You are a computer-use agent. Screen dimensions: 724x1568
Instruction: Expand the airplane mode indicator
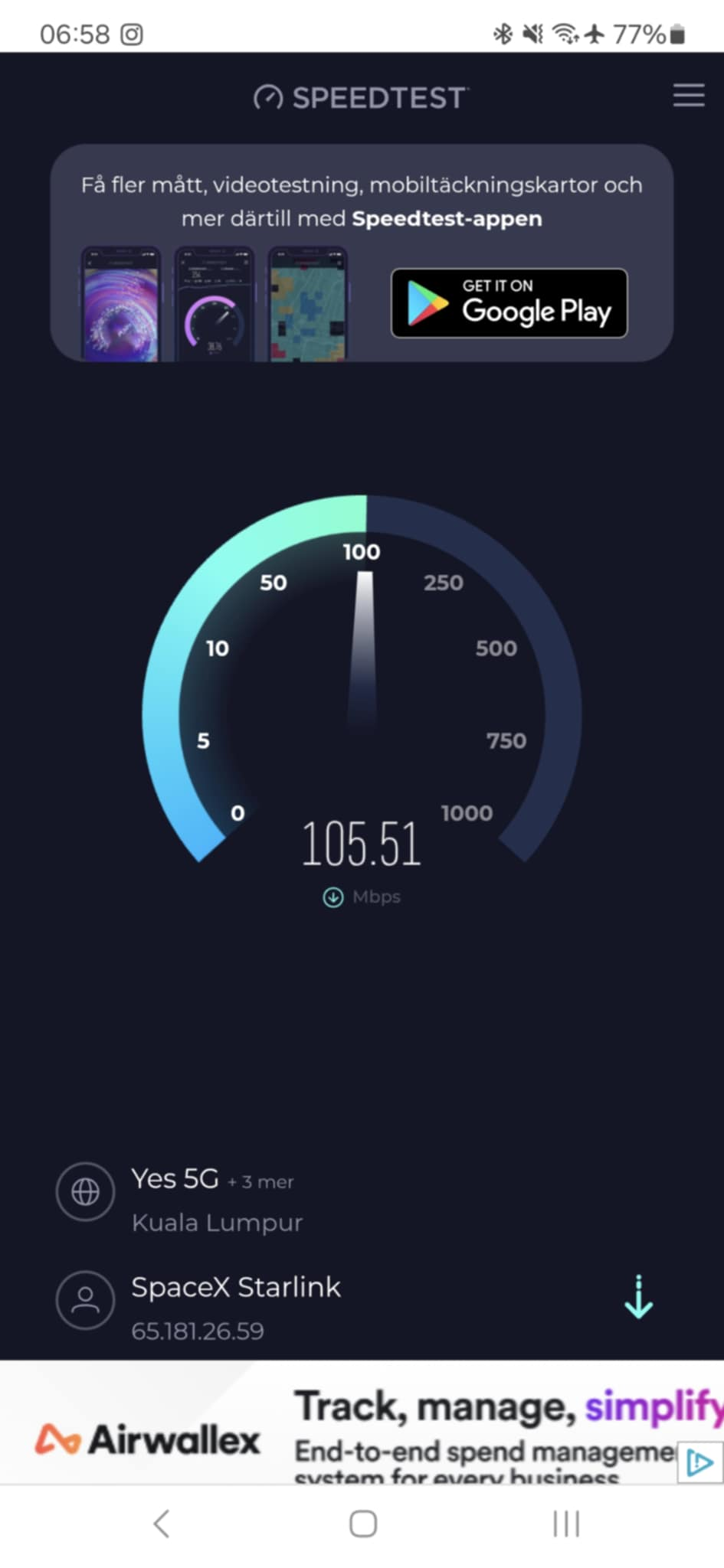click(x=594, y=34)
